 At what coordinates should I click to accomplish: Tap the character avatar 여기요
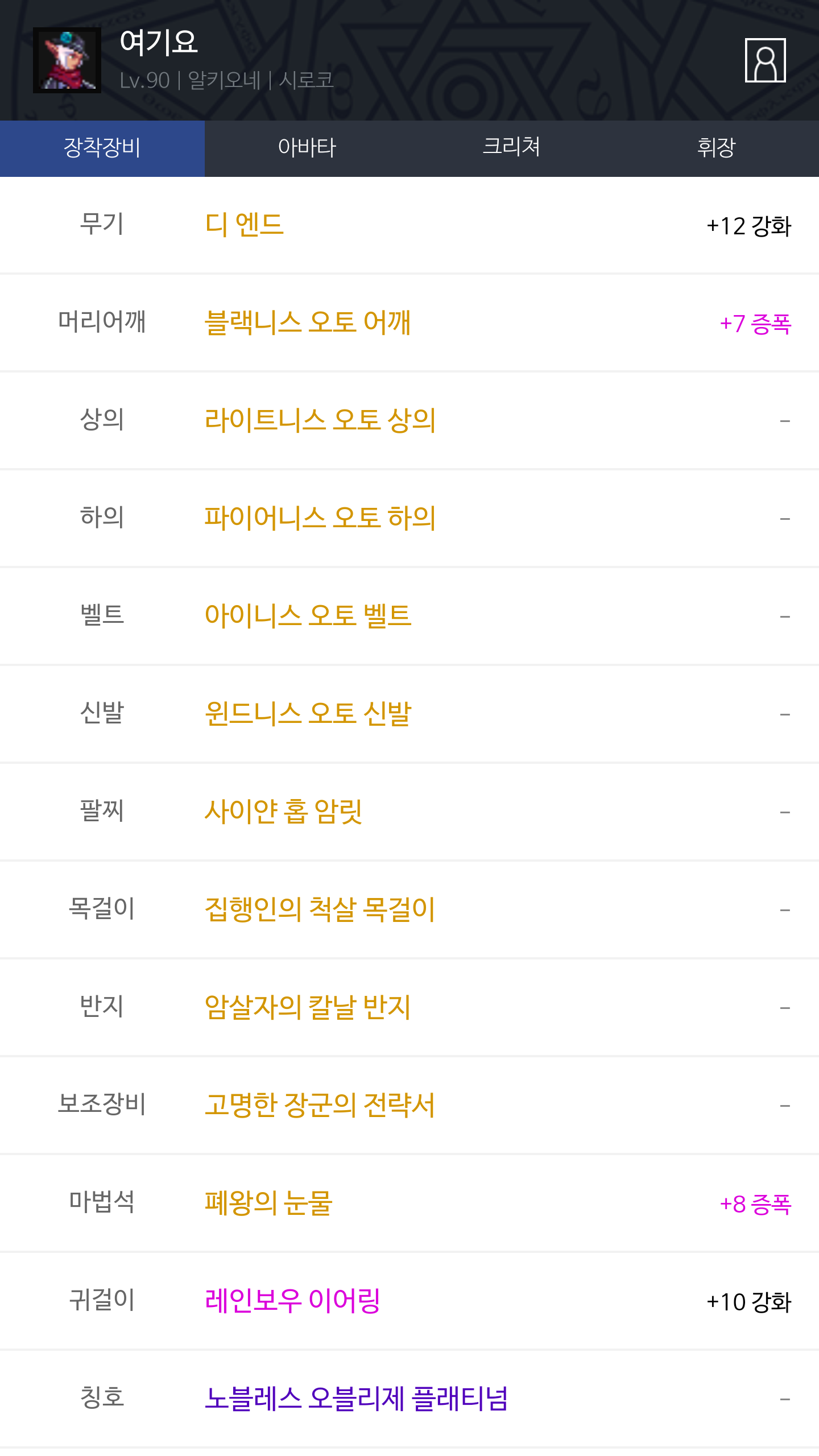[67, 60]
